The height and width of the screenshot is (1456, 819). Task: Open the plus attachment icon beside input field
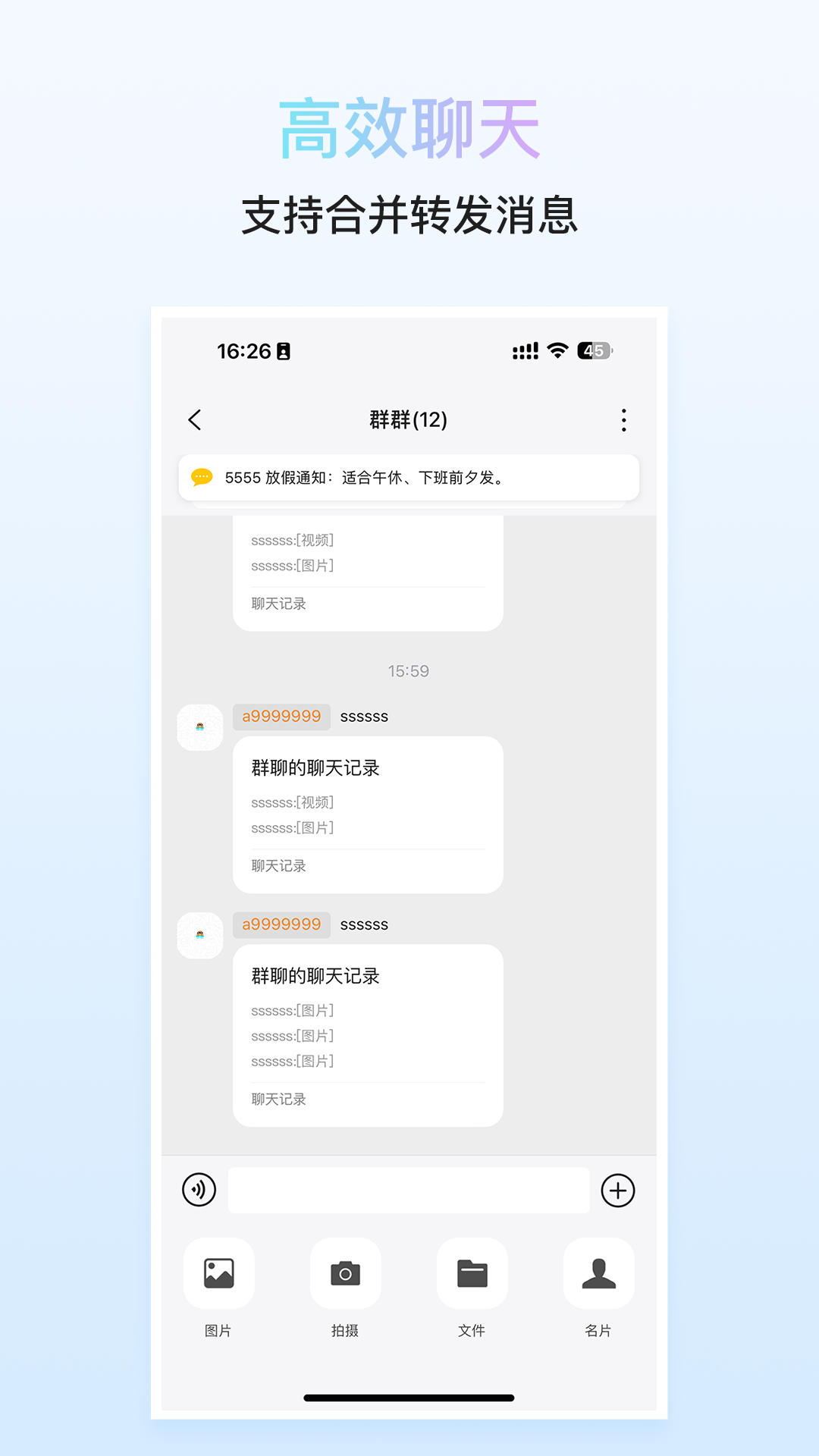(619, 1190)
